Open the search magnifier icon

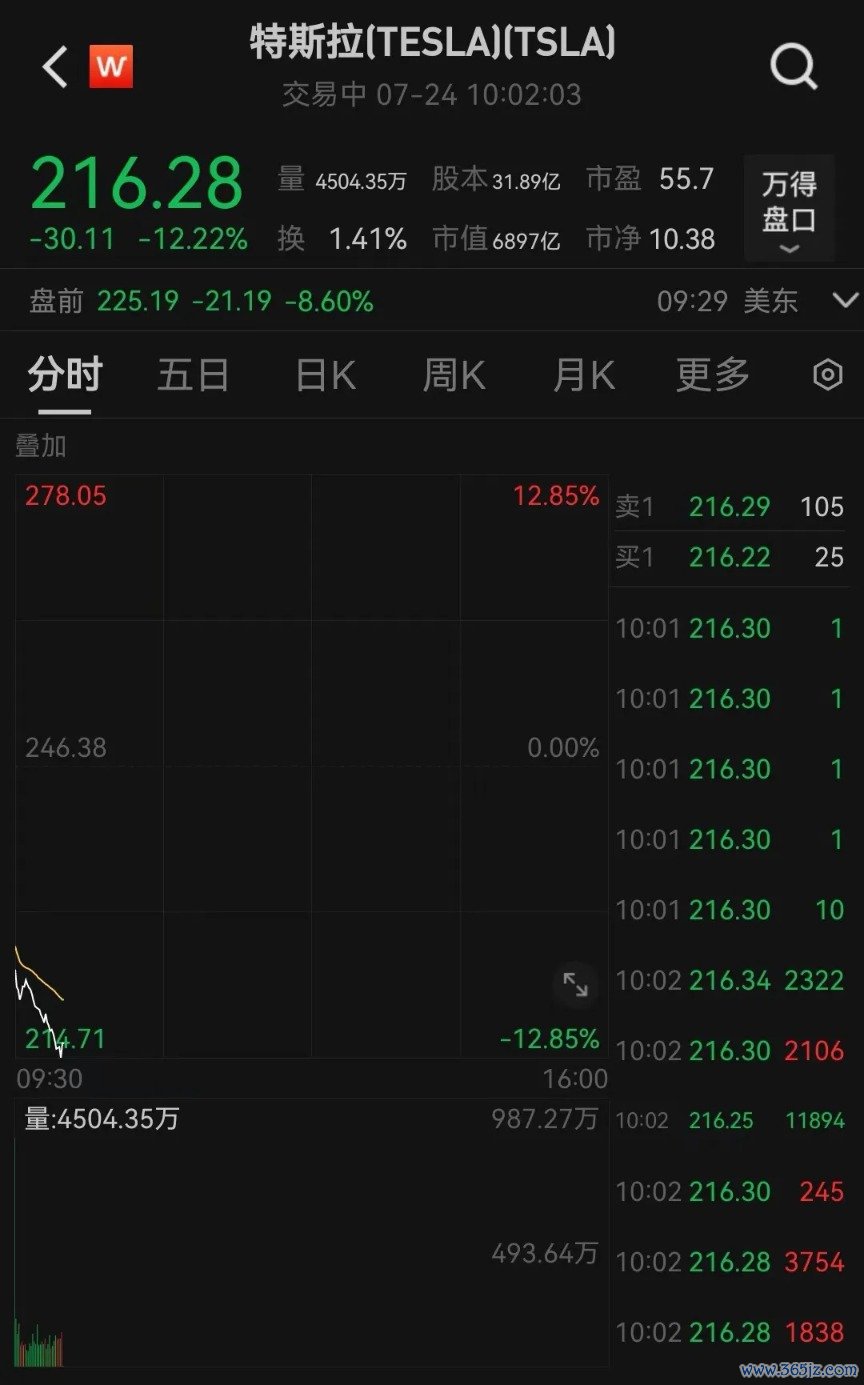click(x=794, y=67)
